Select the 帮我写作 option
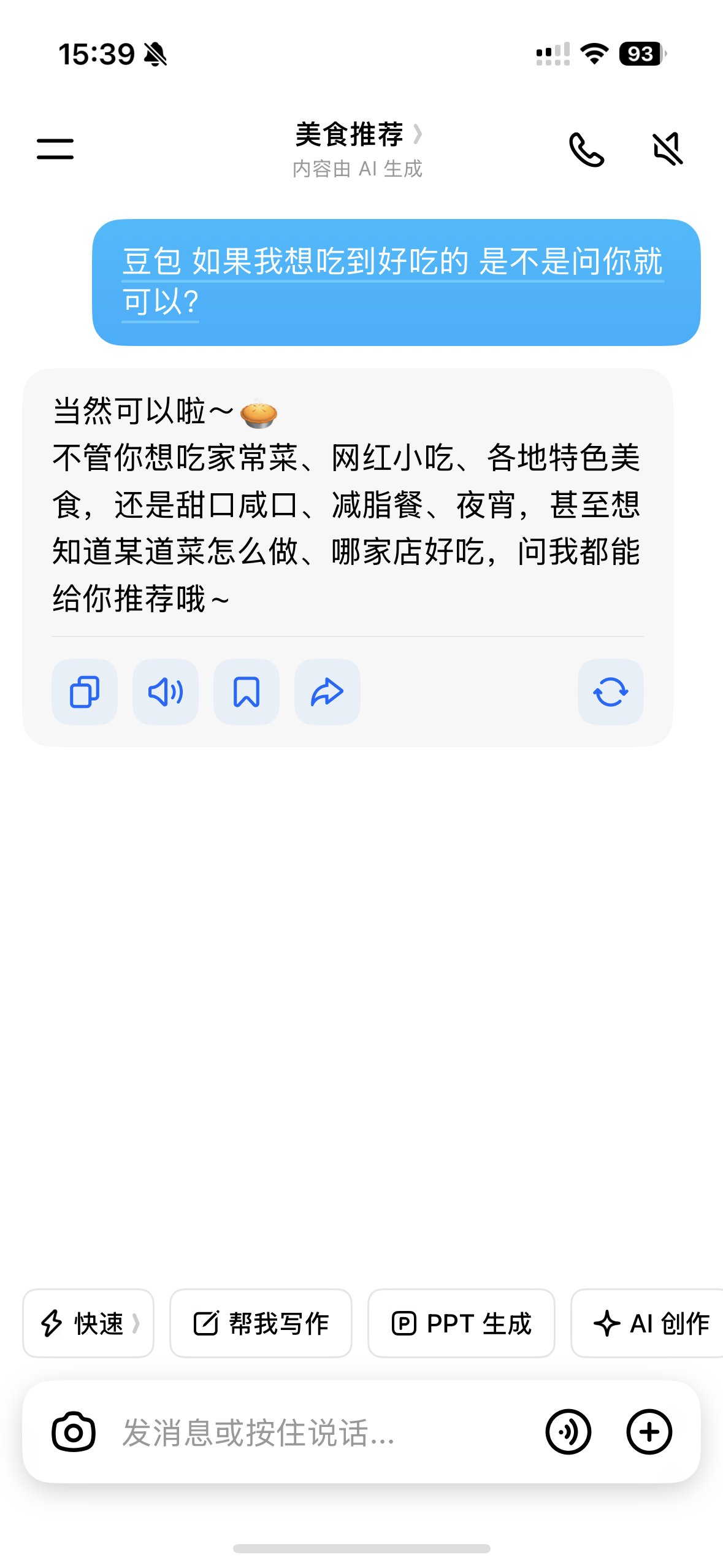 pyautogui.click(x=261, y=1323)
